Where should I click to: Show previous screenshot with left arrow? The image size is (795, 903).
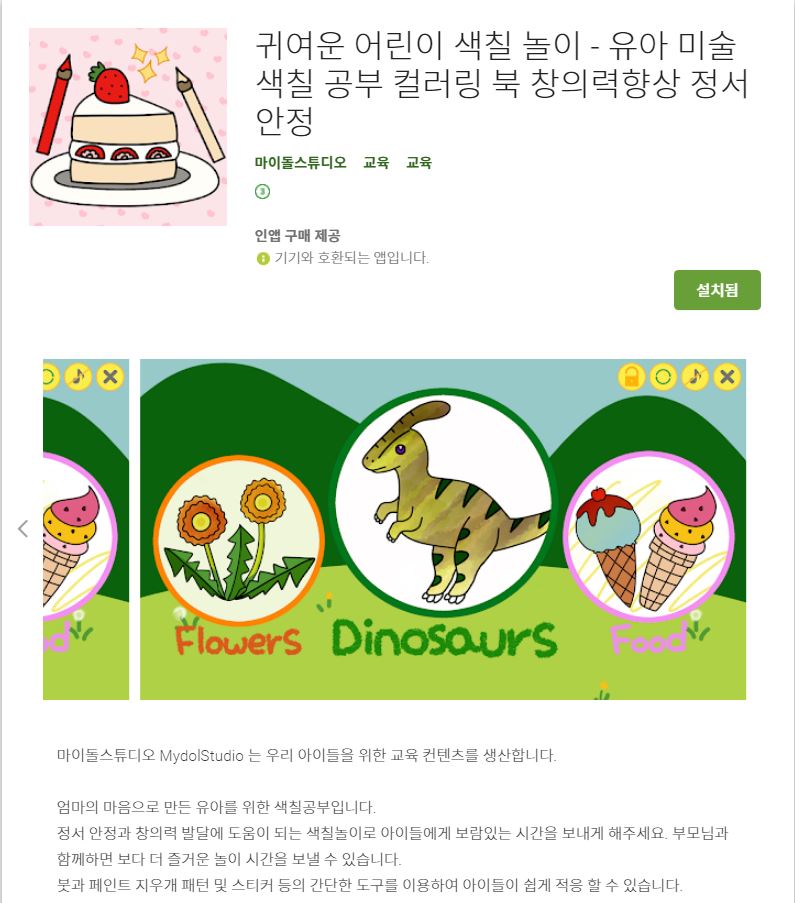[x=22, y=529]
